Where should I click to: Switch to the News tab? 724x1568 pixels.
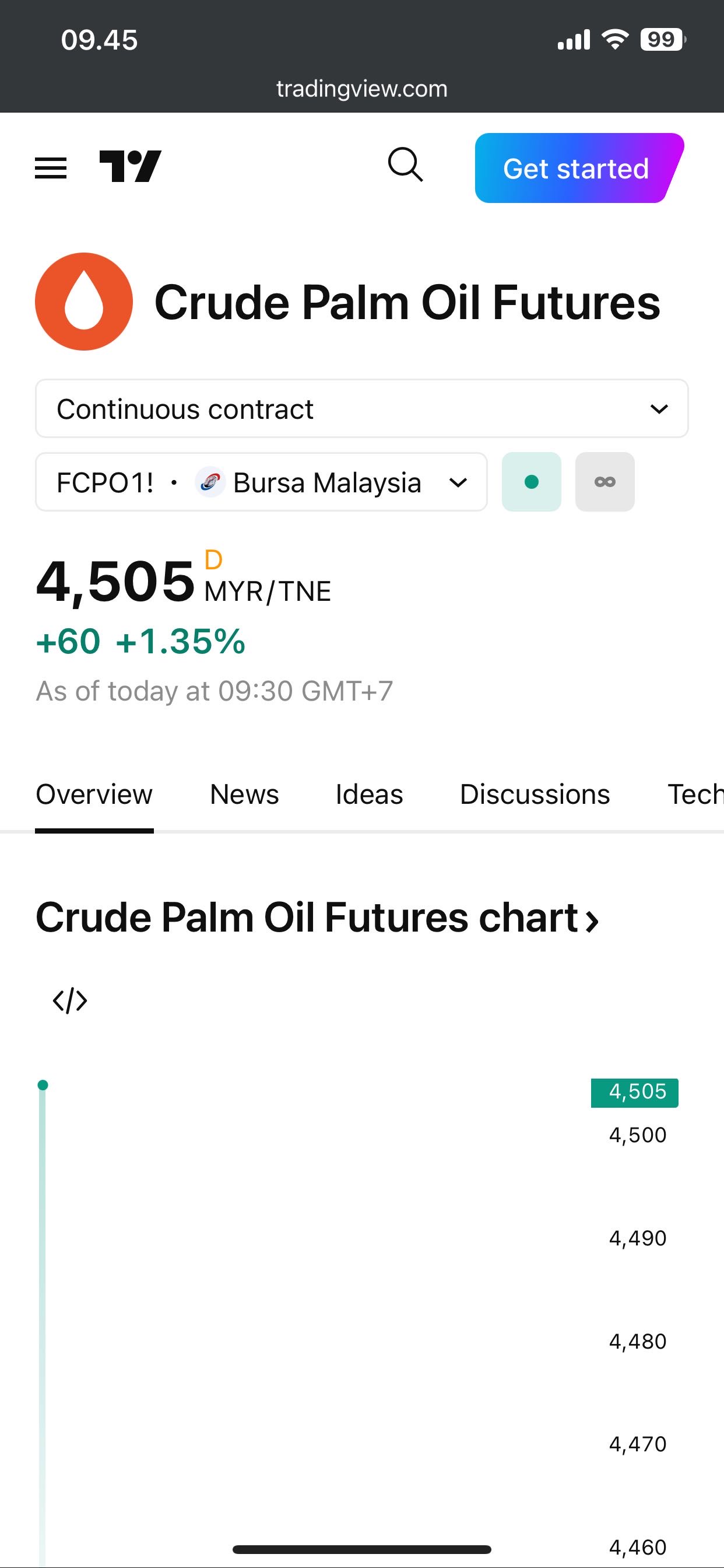pyautogui.click(x=244, y=794)
